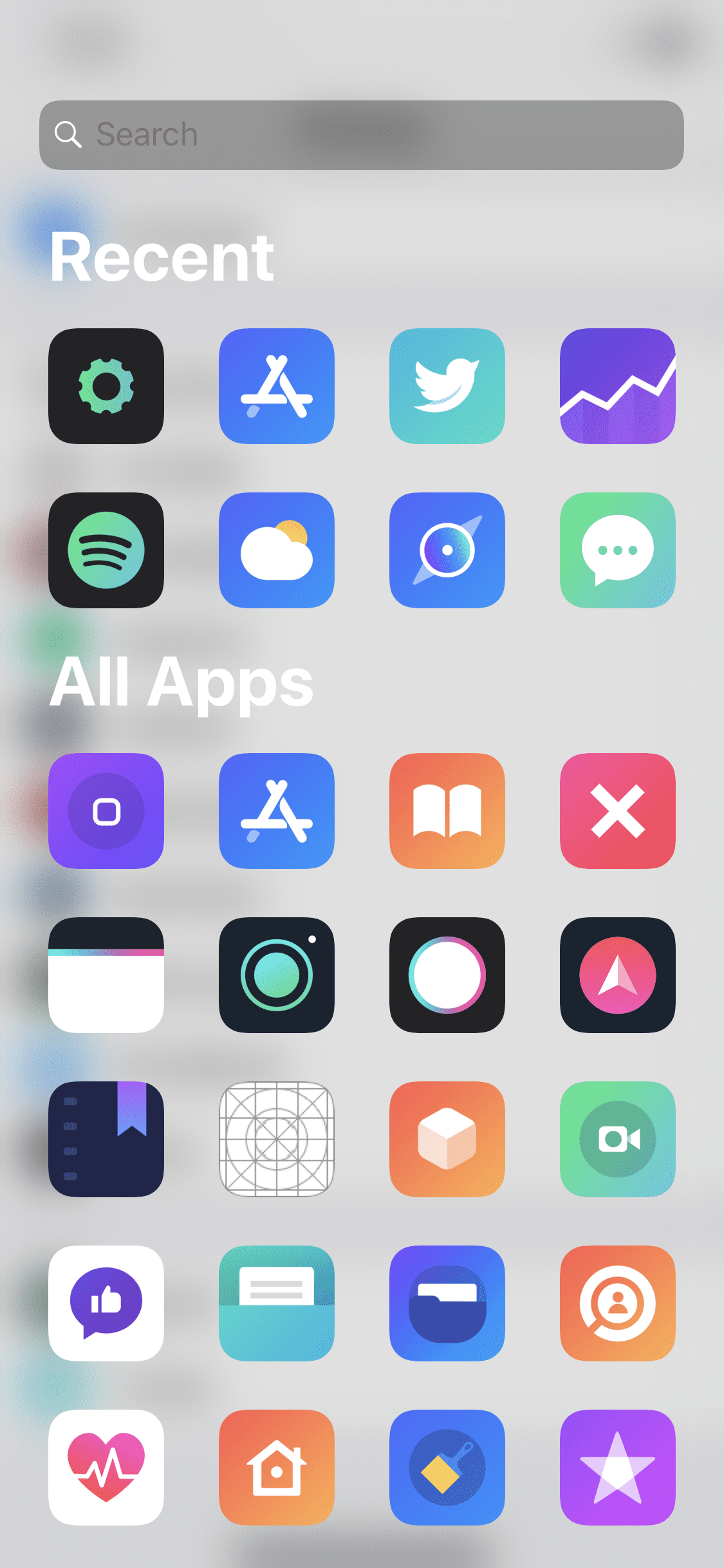Open the Files folder app

tap(447, 1303)
